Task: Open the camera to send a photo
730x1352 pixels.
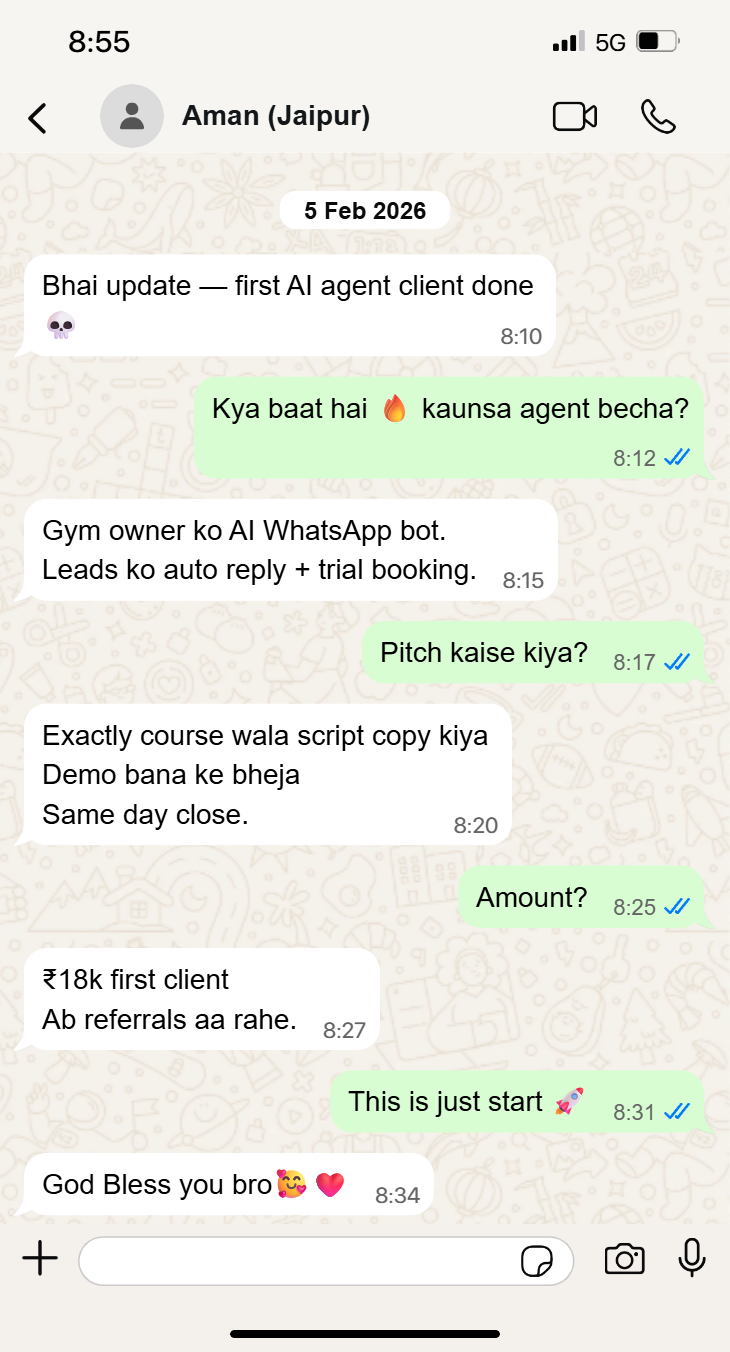Action: [x=624, y=1260]
